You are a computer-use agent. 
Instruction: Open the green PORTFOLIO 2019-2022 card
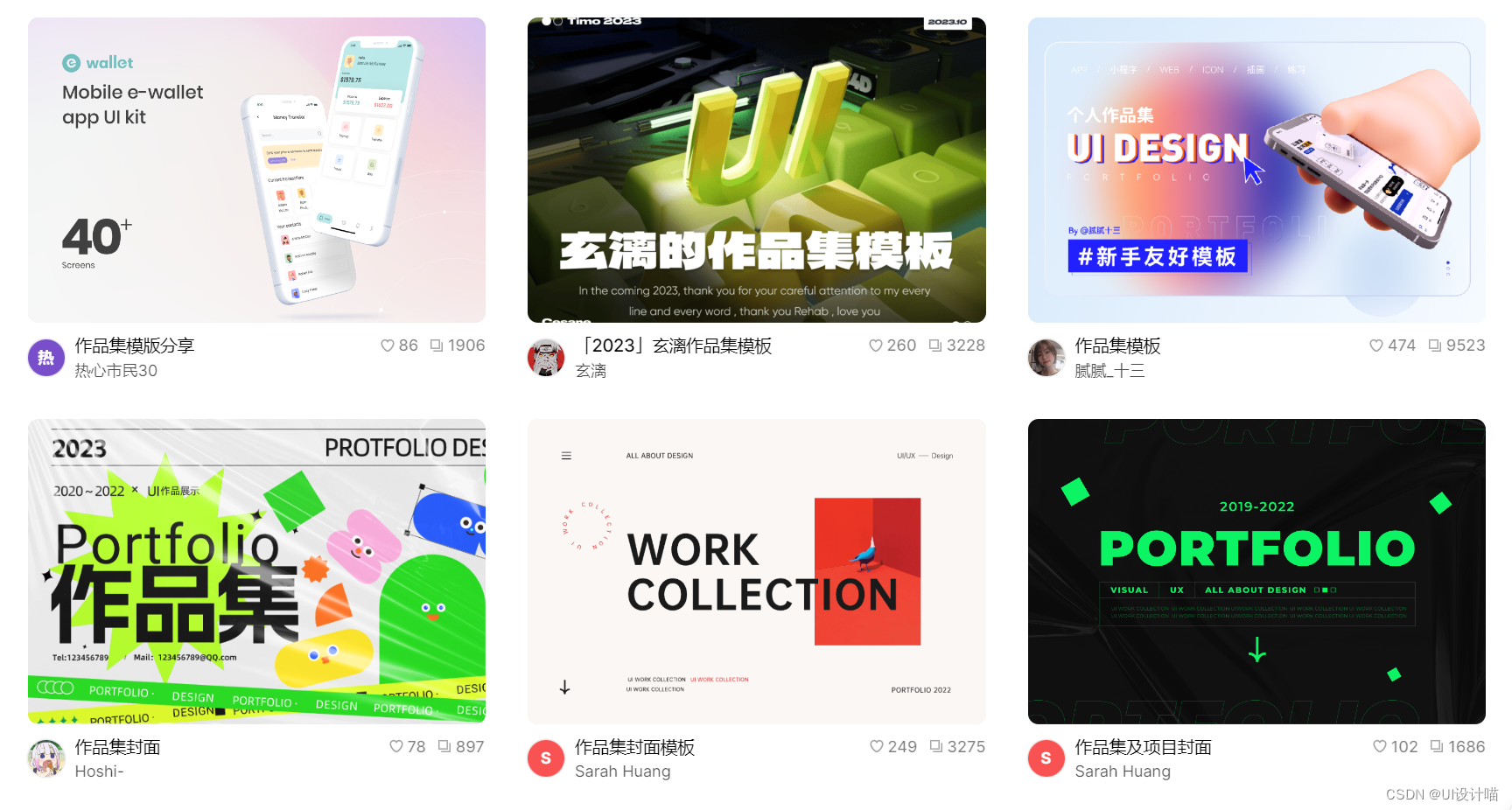pos(1256,570)
